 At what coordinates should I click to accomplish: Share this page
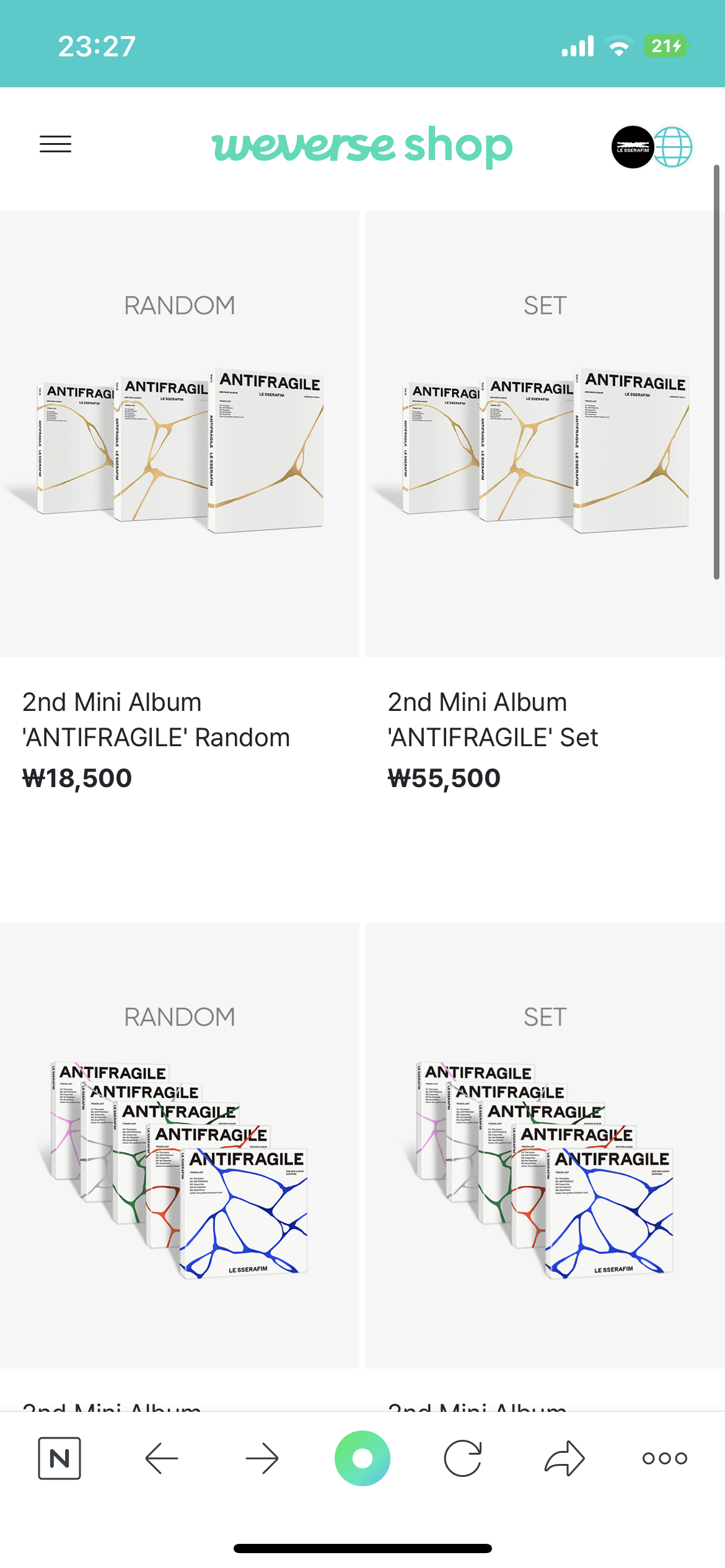point(564,1458)
